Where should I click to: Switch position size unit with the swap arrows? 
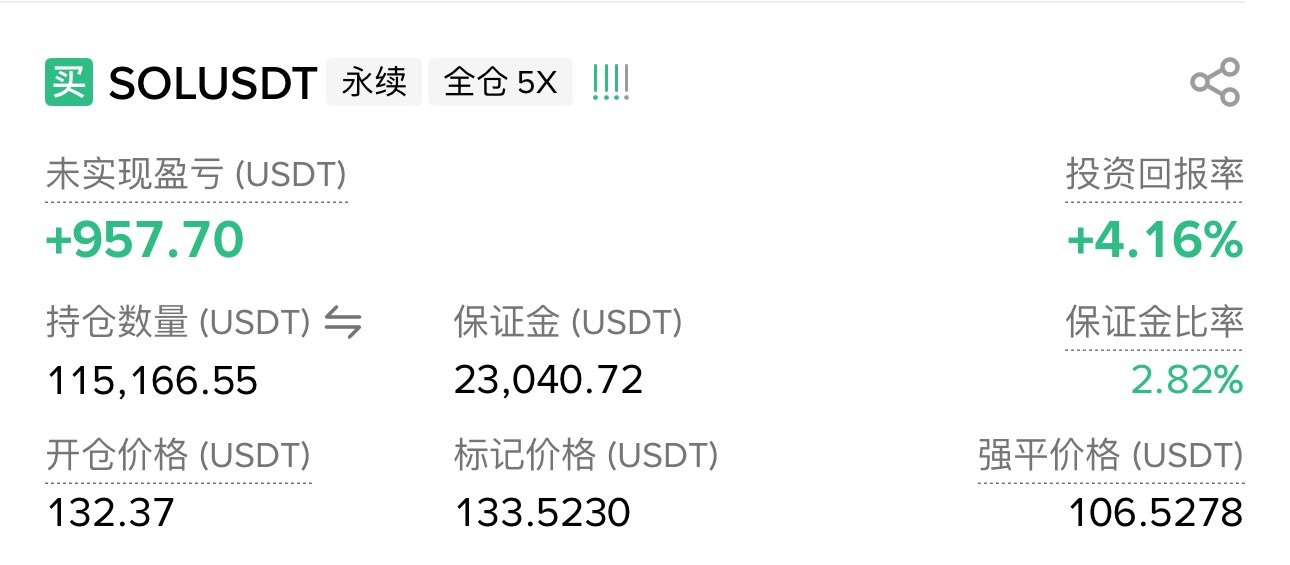click(343, 323)
